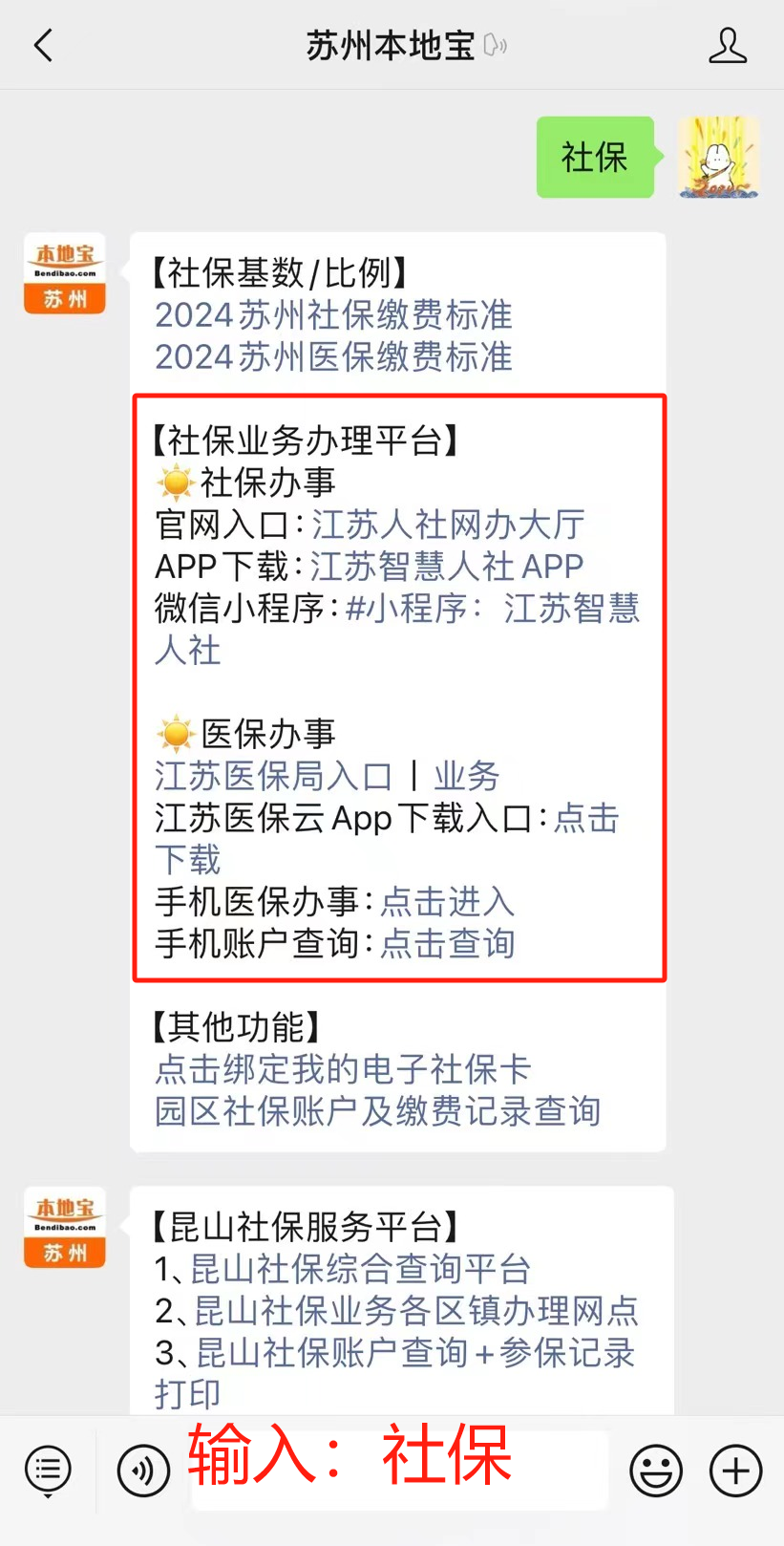The width and height of the screenshot is (784, 1546).
Task: Open the emoji picker
Action: click(656, 1470)
